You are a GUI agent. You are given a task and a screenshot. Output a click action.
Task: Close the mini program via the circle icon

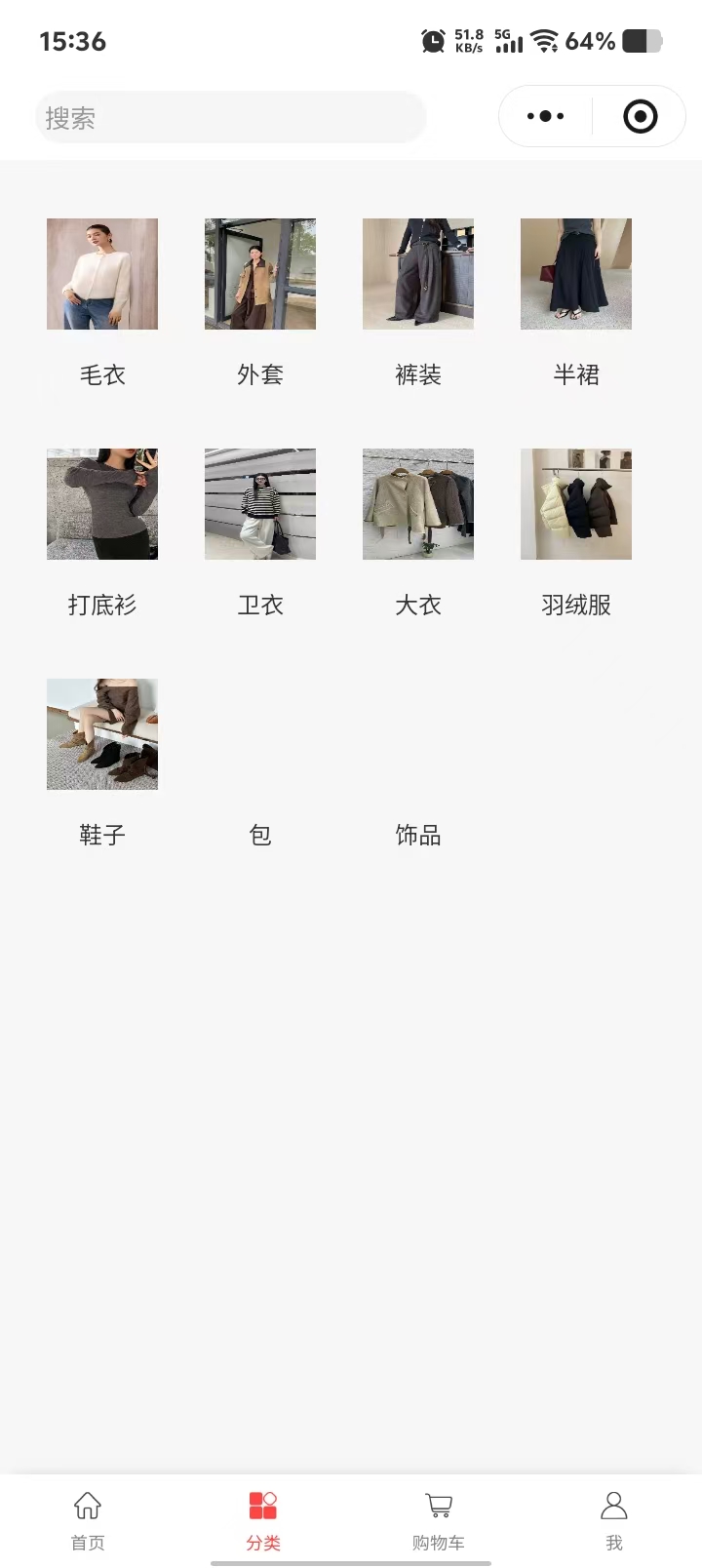(640, 116)
